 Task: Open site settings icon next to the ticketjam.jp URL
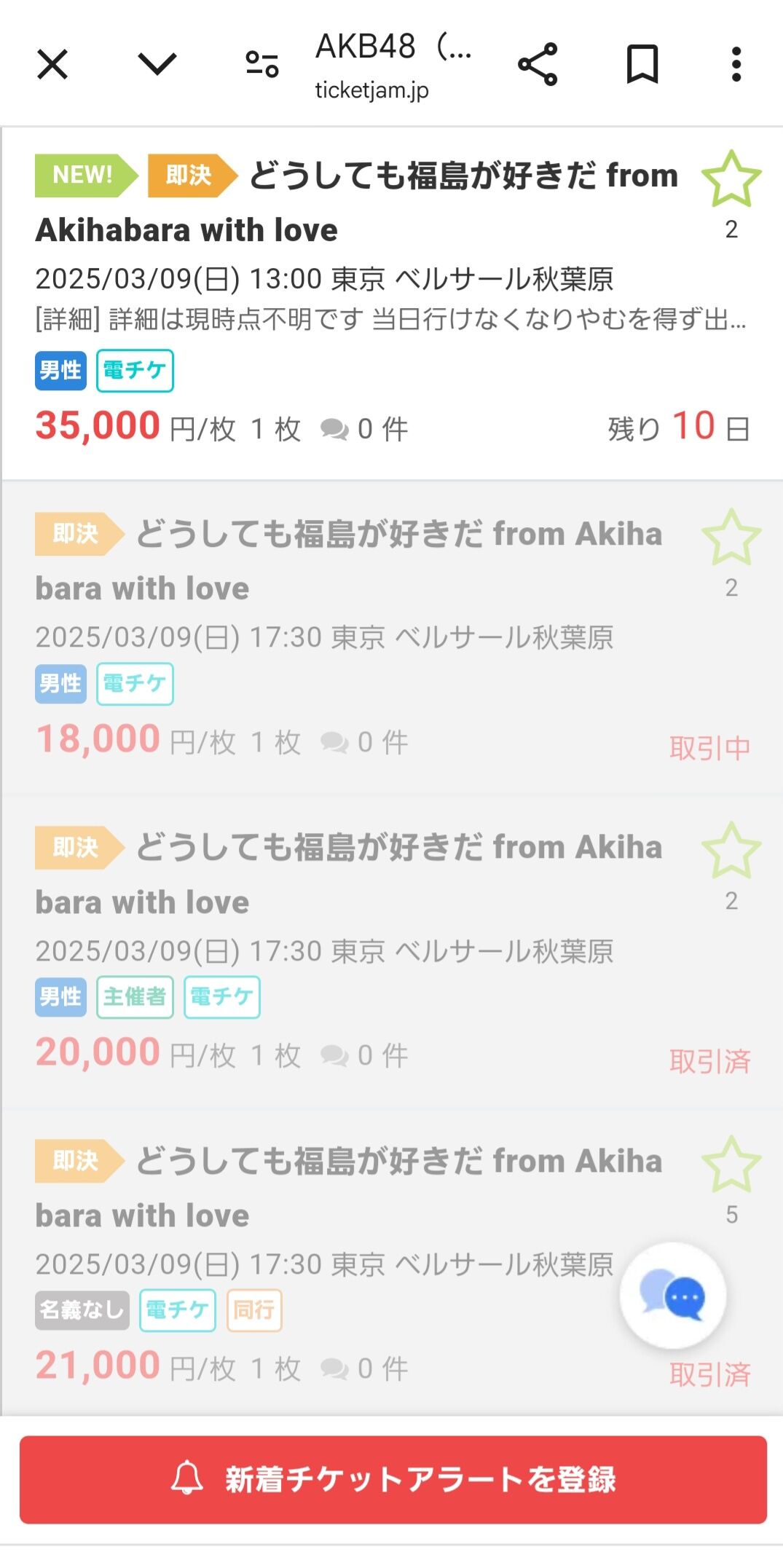(262, 64)
